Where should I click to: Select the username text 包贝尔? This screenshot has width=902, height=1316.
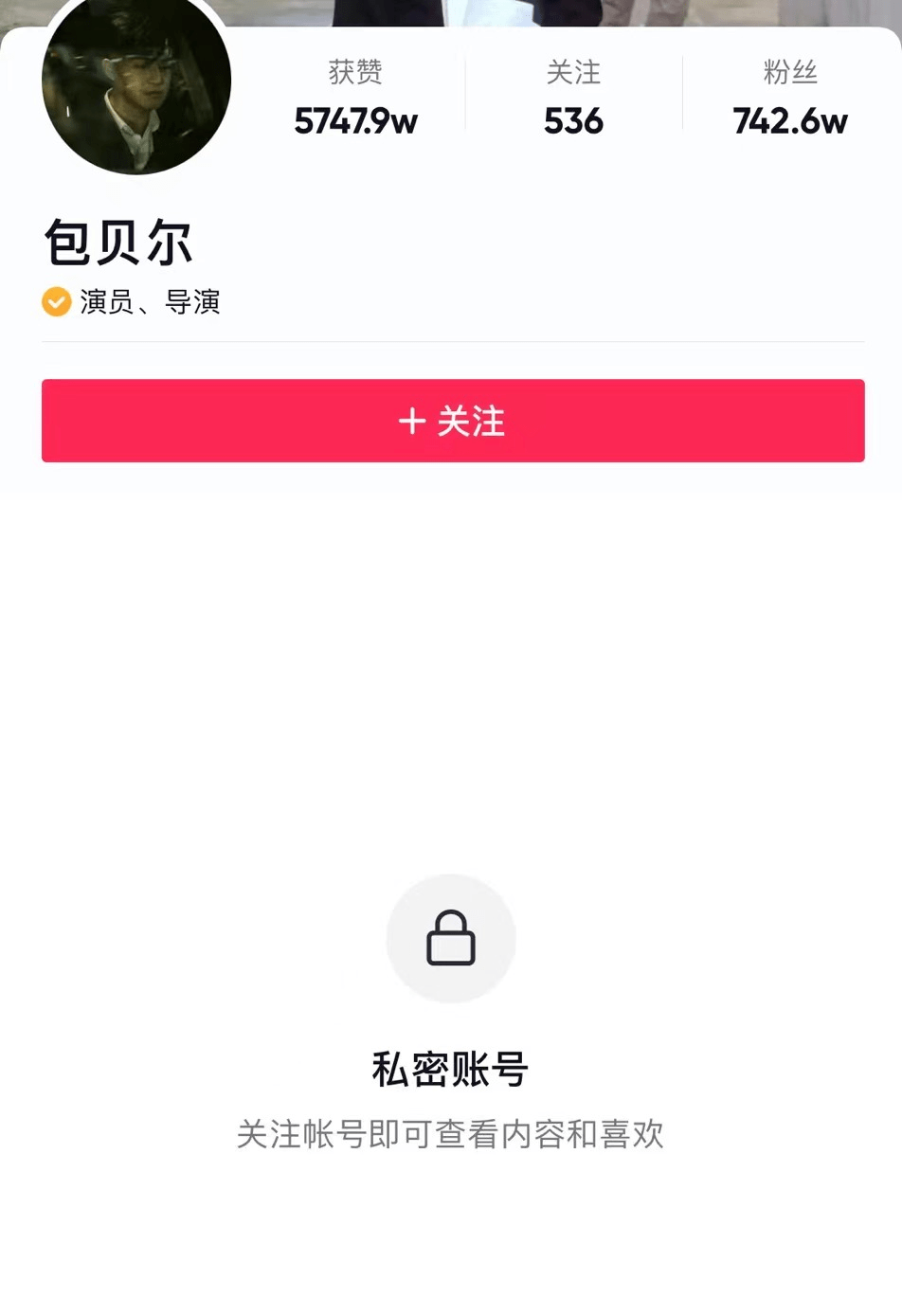point(119,242)
